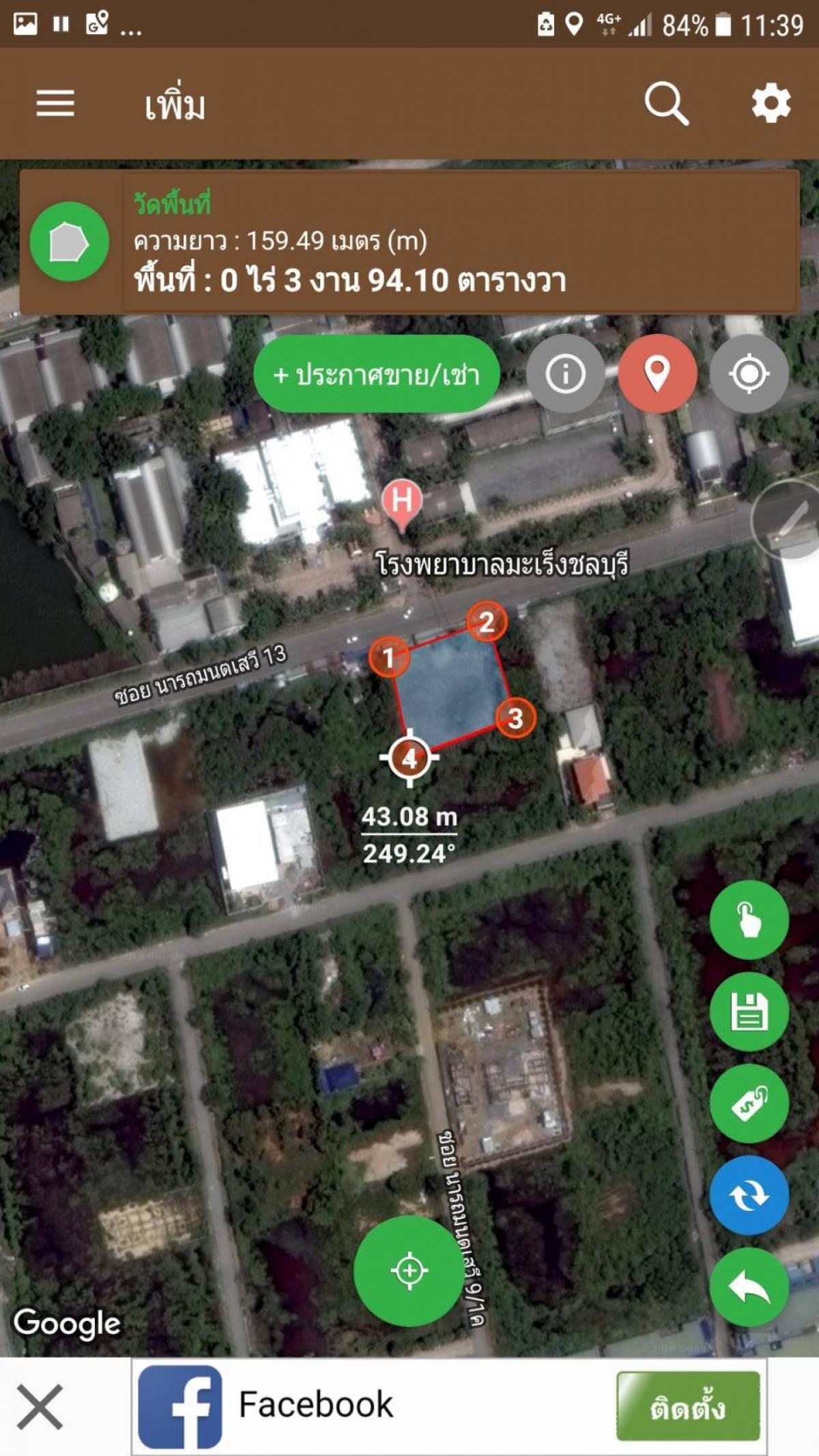Select boundary marker number 3

(515, 717)
